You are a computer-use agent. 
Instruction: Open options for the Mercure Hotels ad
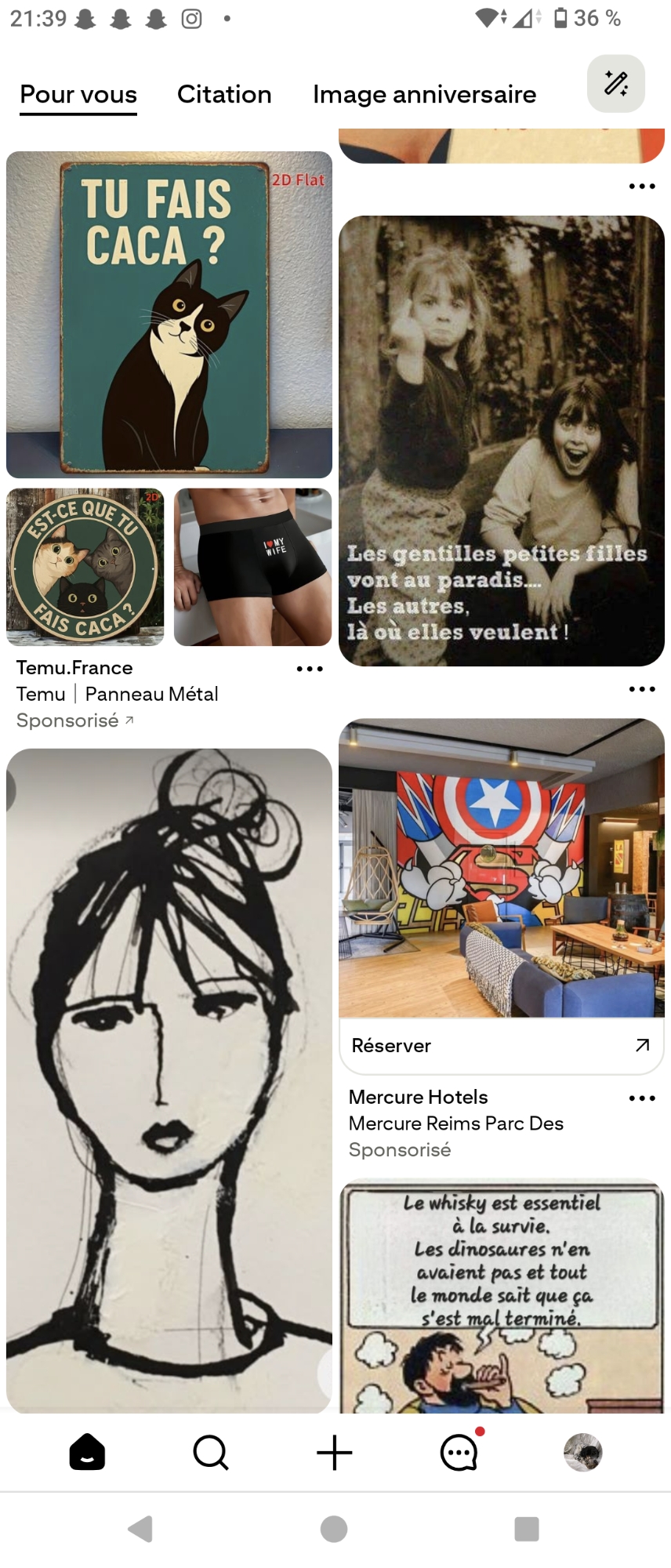point(641,1098)
